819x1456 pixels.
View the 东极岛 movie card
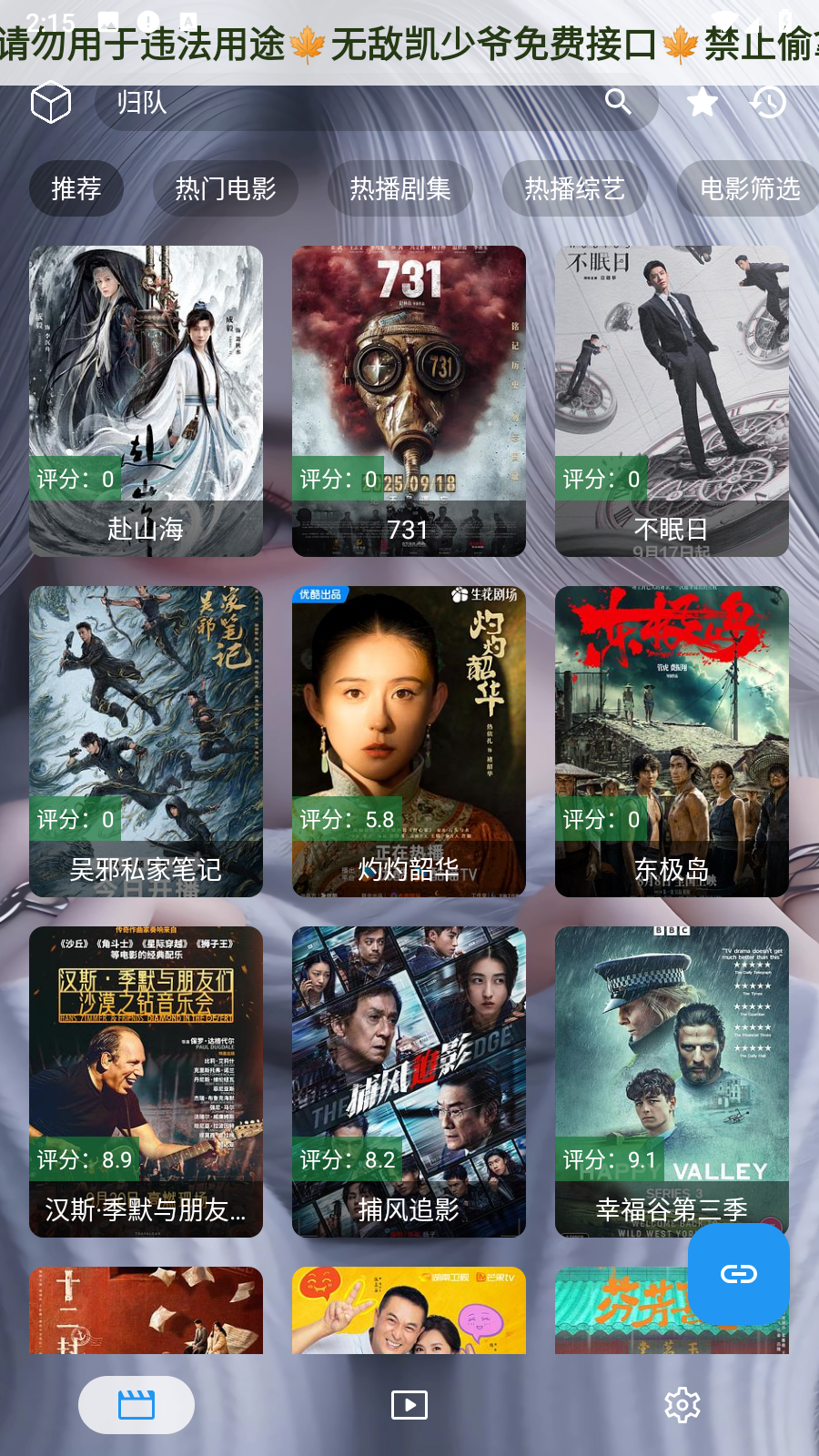coord(672,741)
